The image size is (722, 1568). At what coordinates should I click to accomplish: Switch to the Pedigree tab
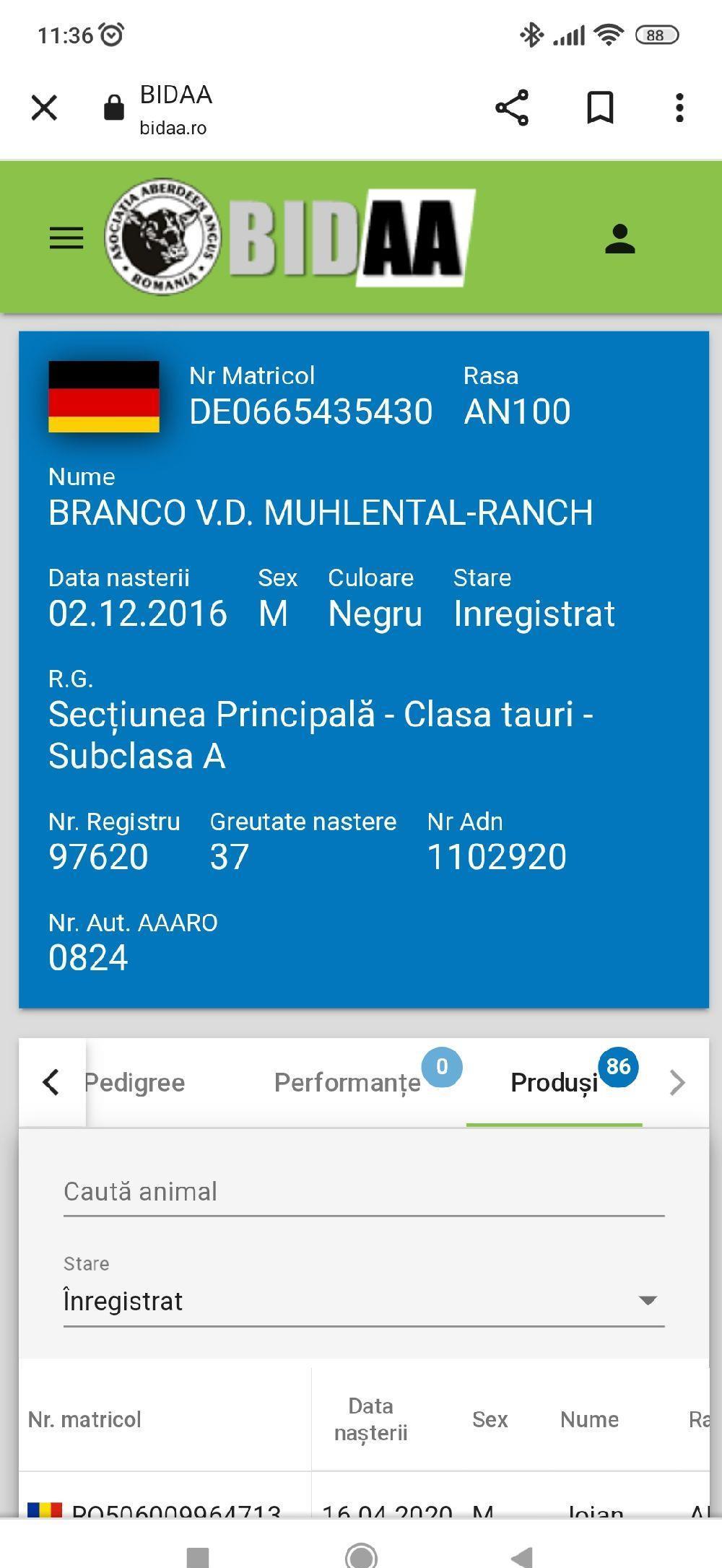click(x=135, y=1082)
